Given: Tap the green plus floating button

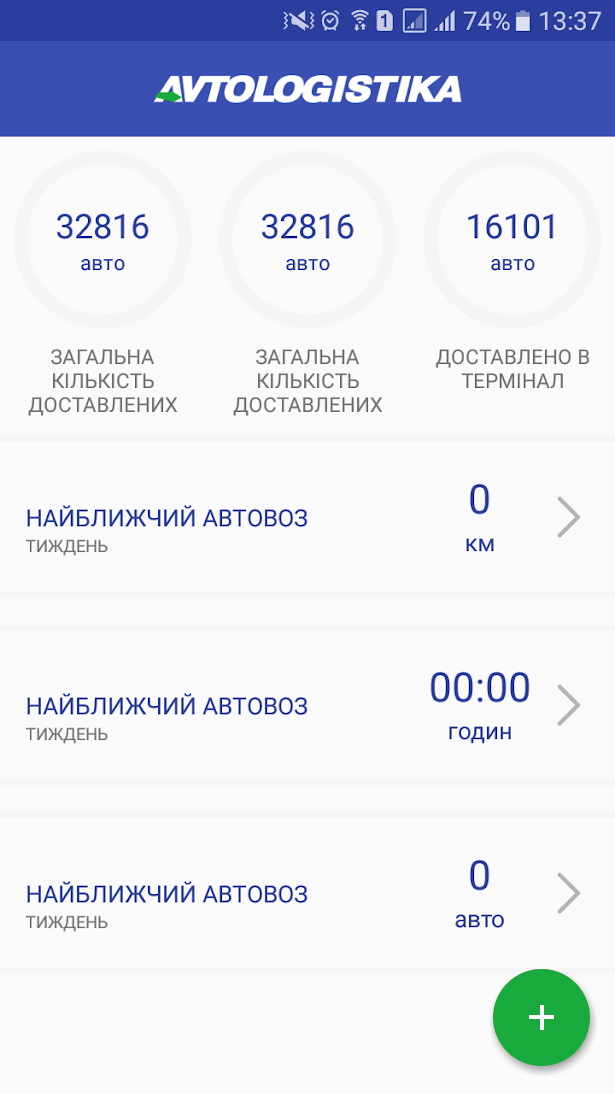Looking at the screenshot, I should pos(541,1017).
